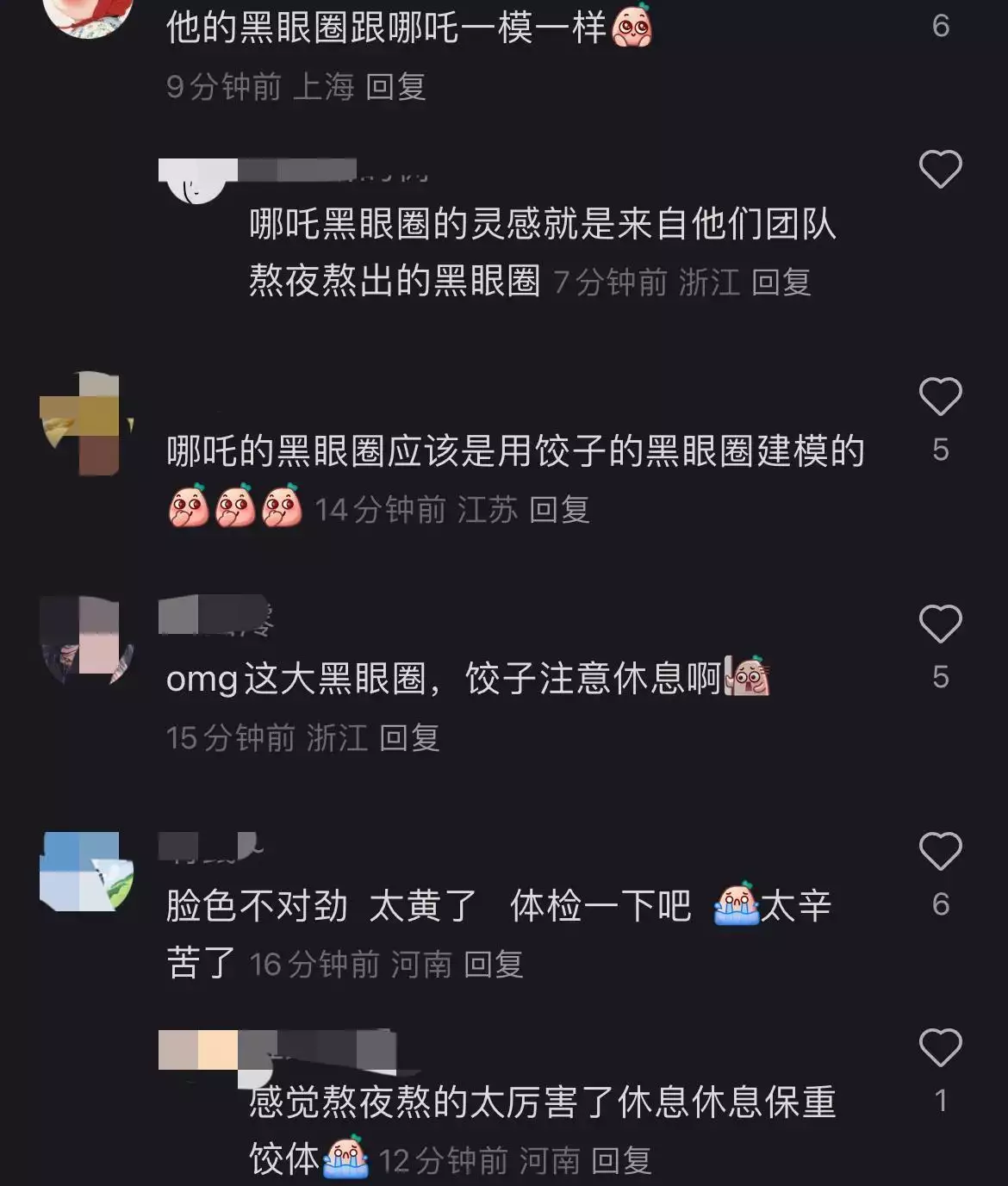
Task: Reply to the 14分钟前 江苏 comment
Action: tap(559, 510)
